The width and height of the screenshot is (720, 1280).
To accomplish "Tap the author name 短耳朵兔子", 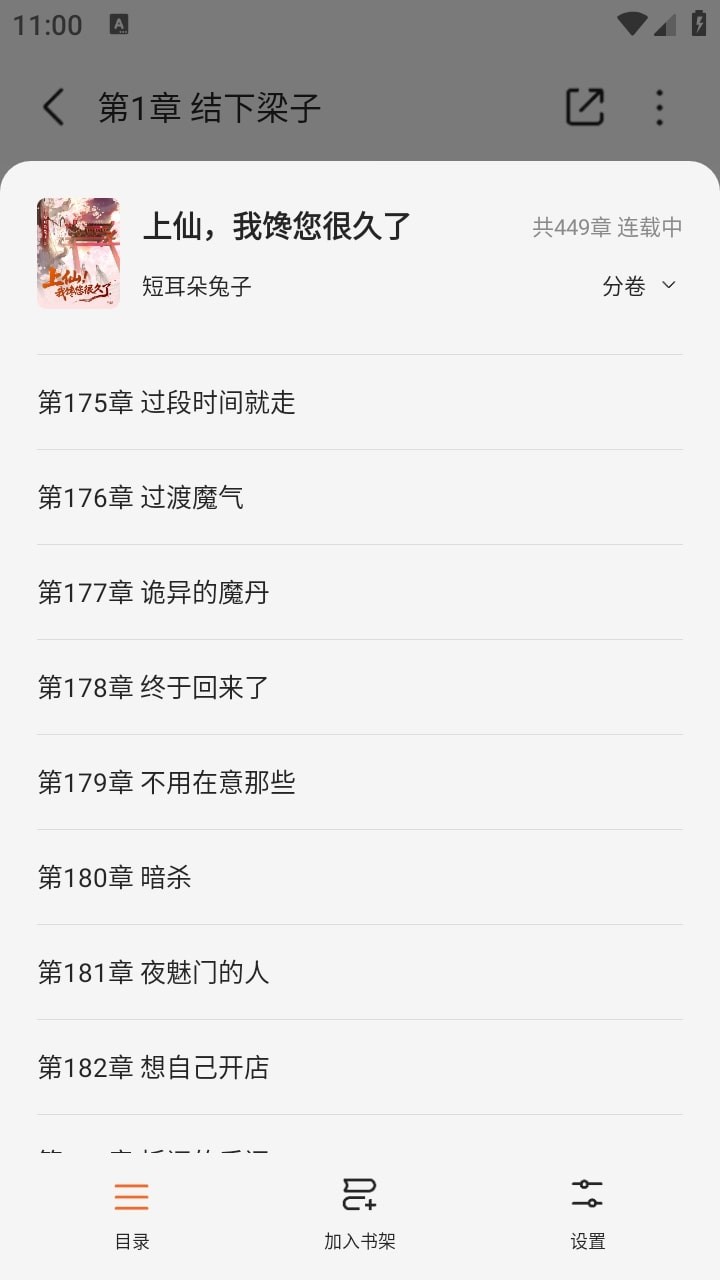I will click(197, 286).
